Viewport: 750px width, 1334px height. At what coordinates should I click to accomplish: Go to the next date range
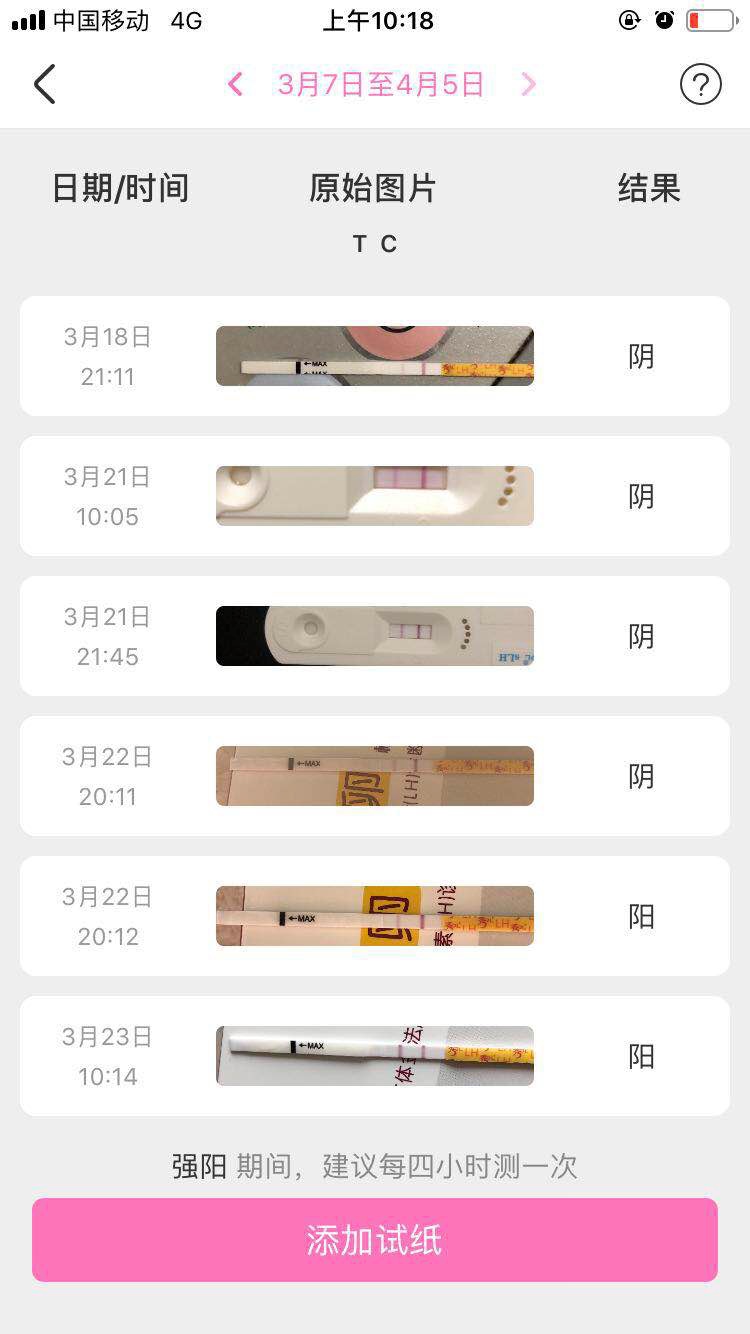[528, 85]
